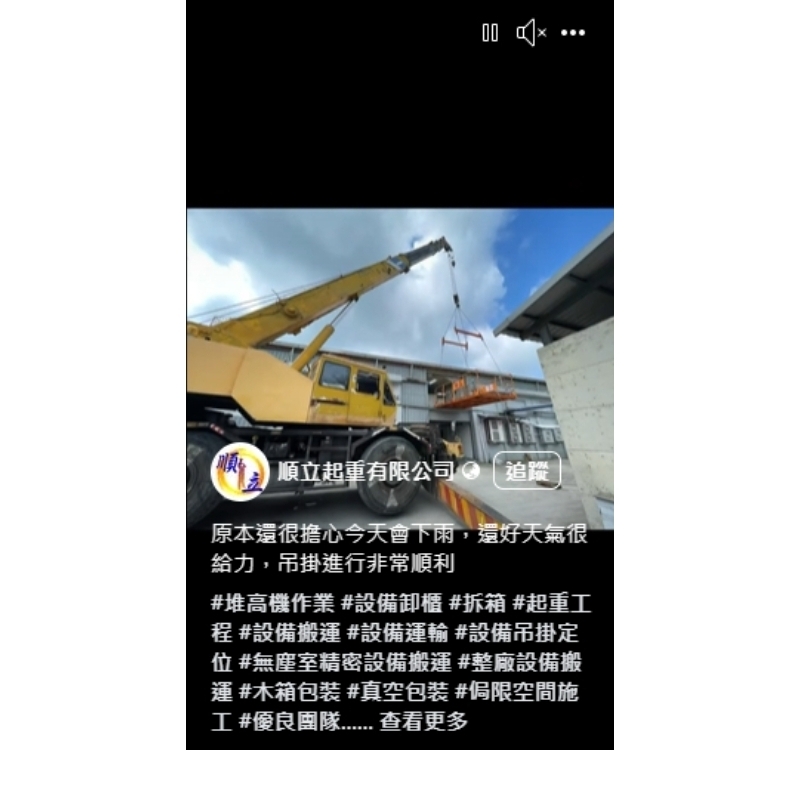The image size is (800, 800).
Task: Open the three-dot overflow menu
Action: pyautogui.click(x=572, y=33)
